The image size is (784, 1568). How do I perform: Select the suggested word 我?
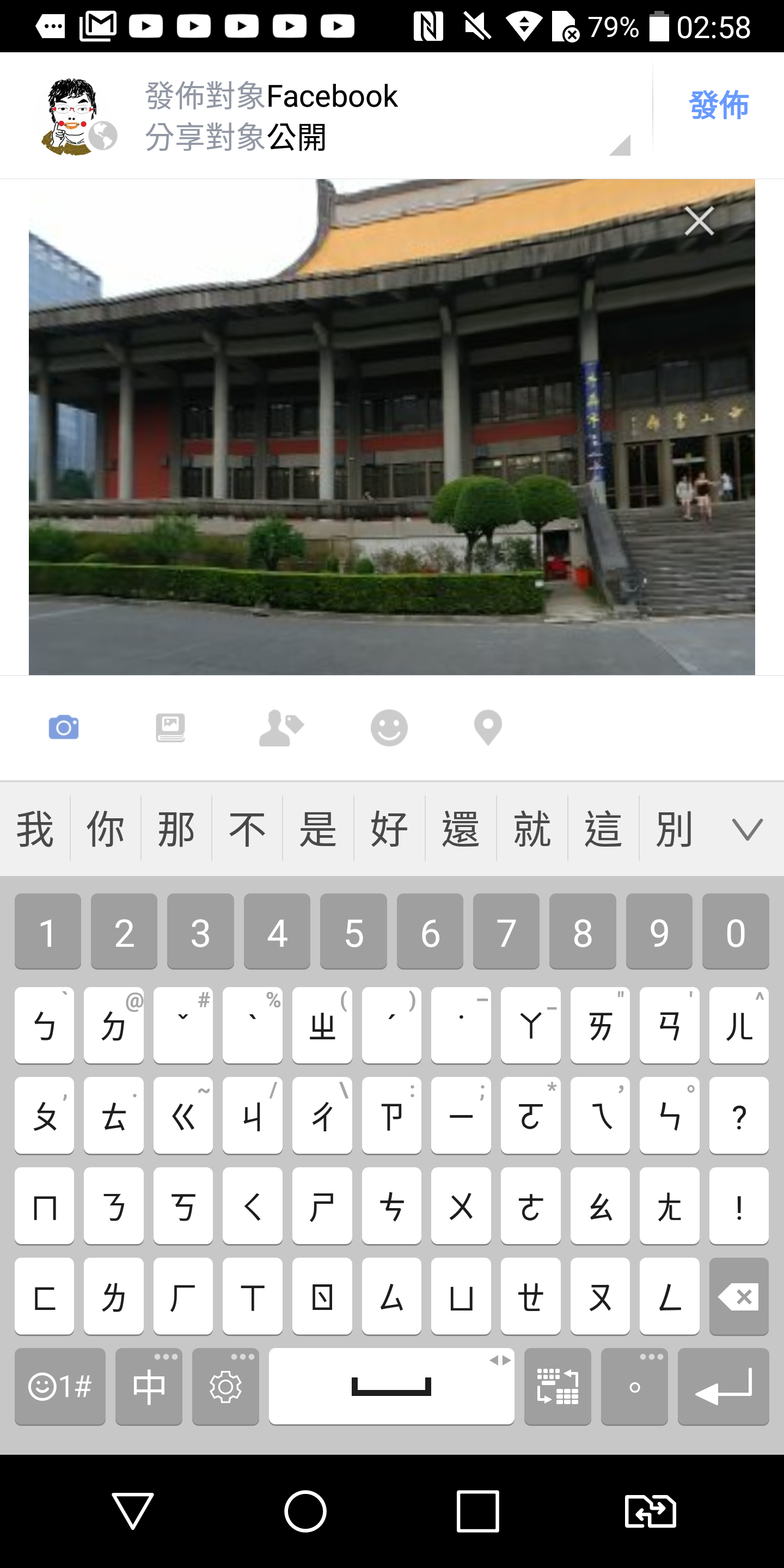click(x=35, y=829)
